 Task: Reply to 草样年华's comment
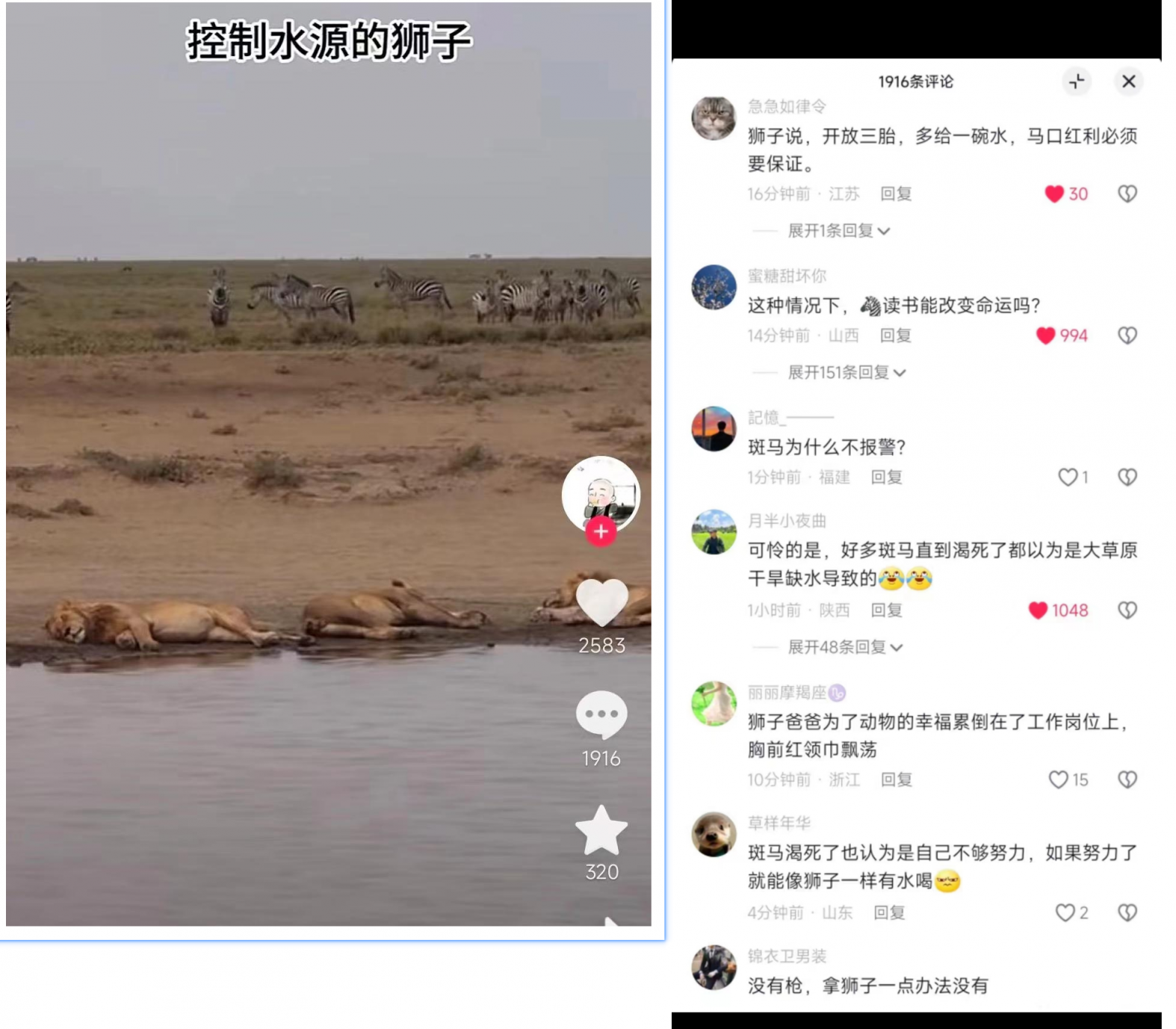point(889,912)
